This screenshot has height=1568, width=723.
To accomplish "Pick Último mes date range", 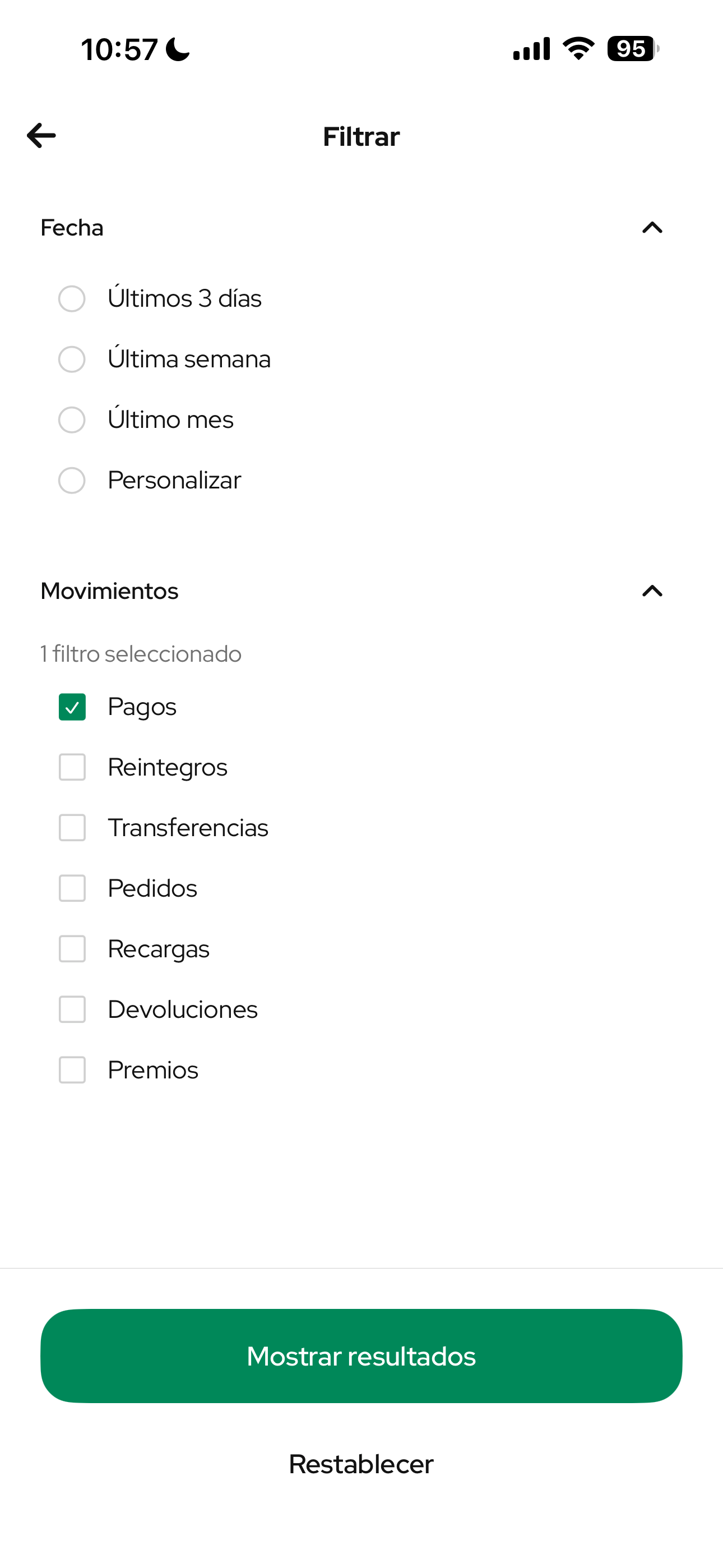I will tap(72, 420).
